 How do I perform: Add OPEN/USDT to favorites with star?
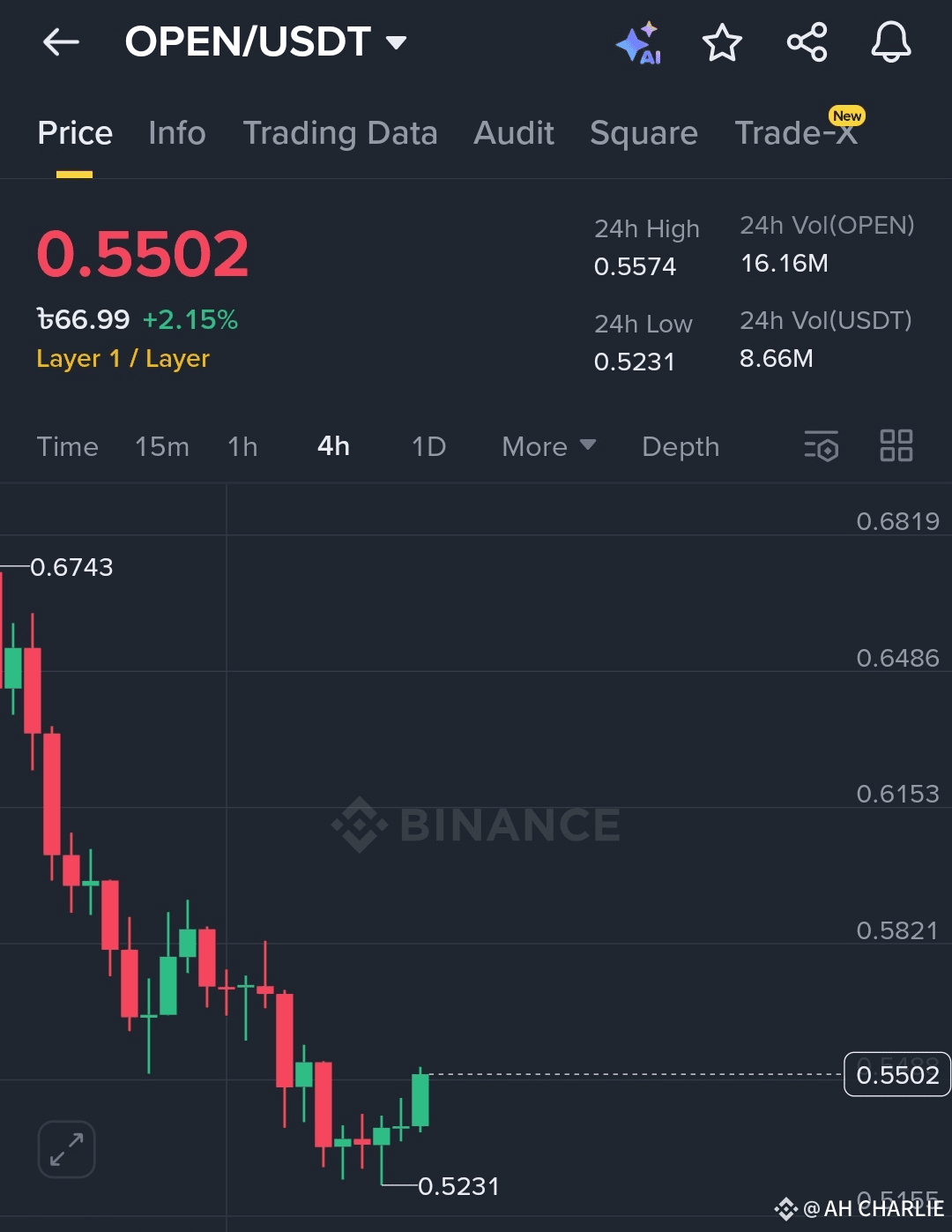click(x=722, y=42)
